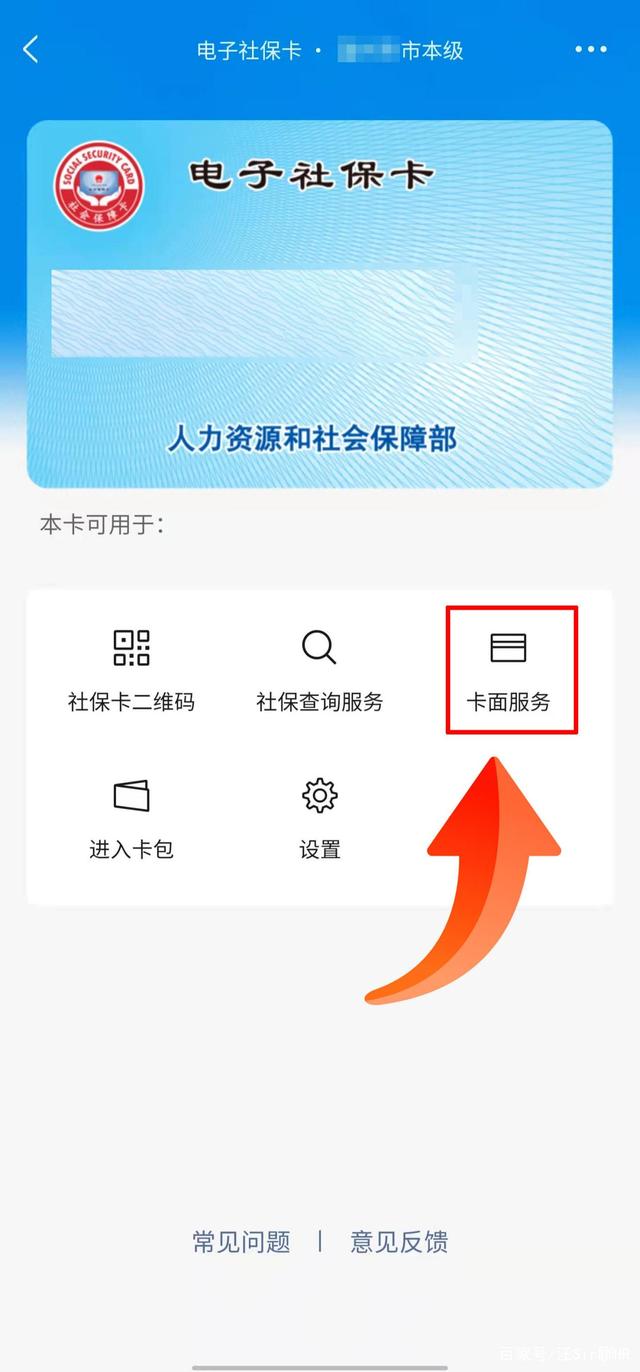The image size is (640, 1372).
Task: Tap 进入卡包
Action: point(131,818)
